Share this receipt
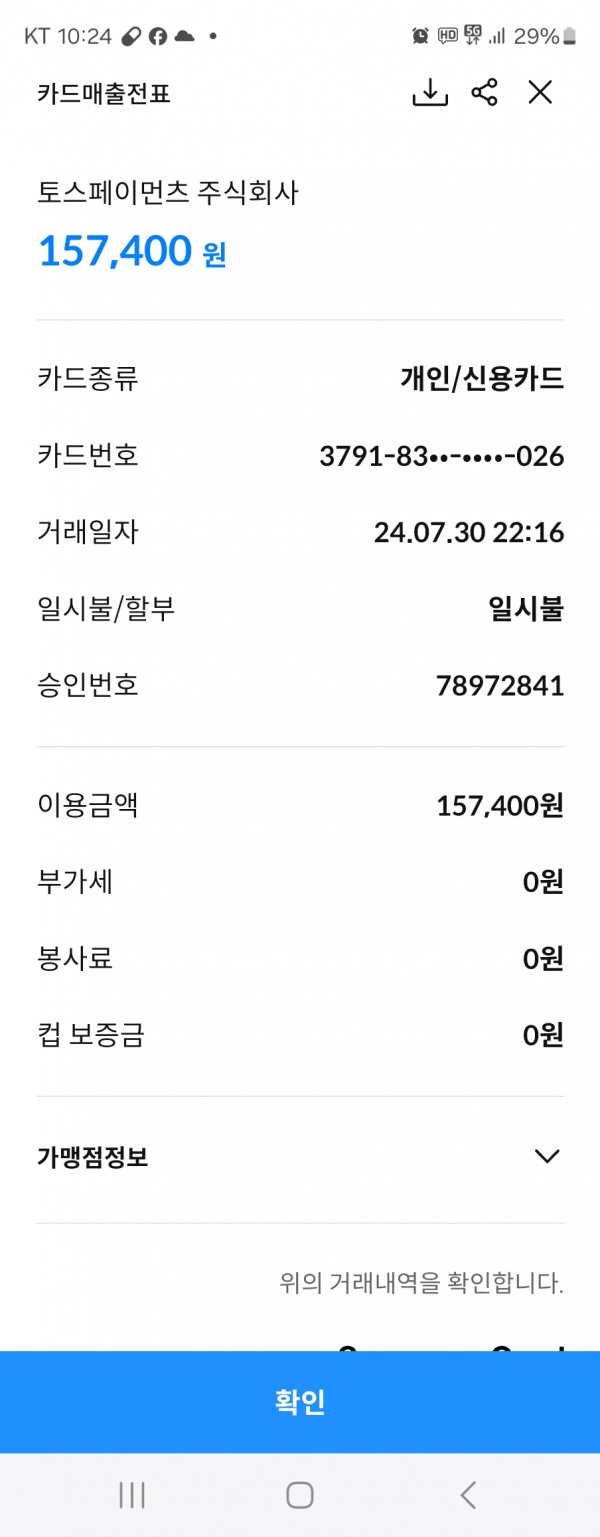 coord(485,93)
